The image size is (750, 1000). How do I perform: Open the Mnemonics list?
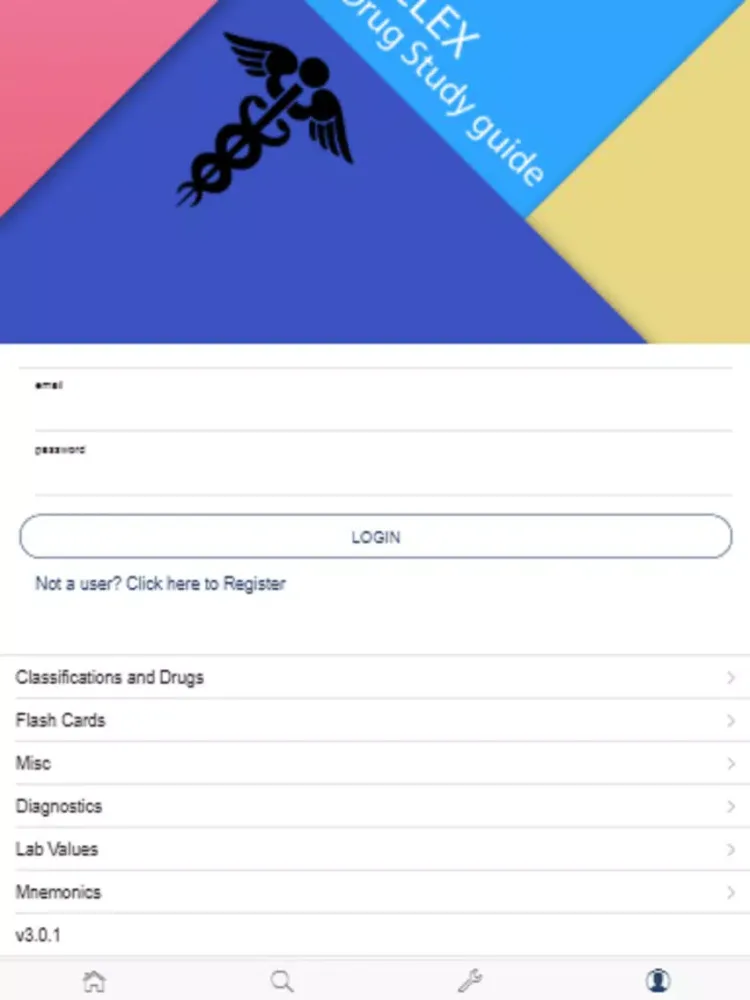(x=375, y=893)
